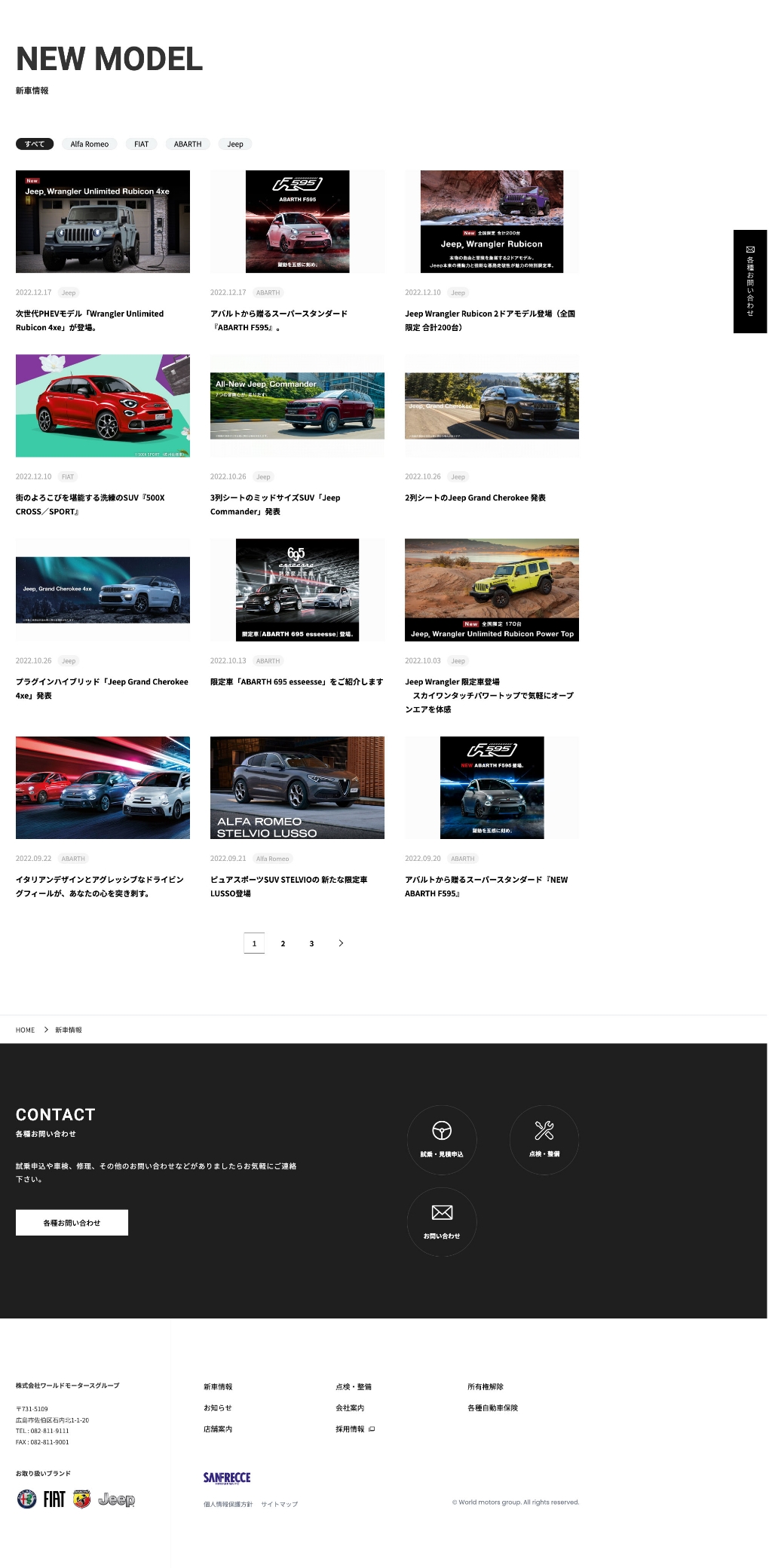The height and width of the screenshot is (1568, 769).
Task: Filter news by FIAT
Action: [141, 144]
